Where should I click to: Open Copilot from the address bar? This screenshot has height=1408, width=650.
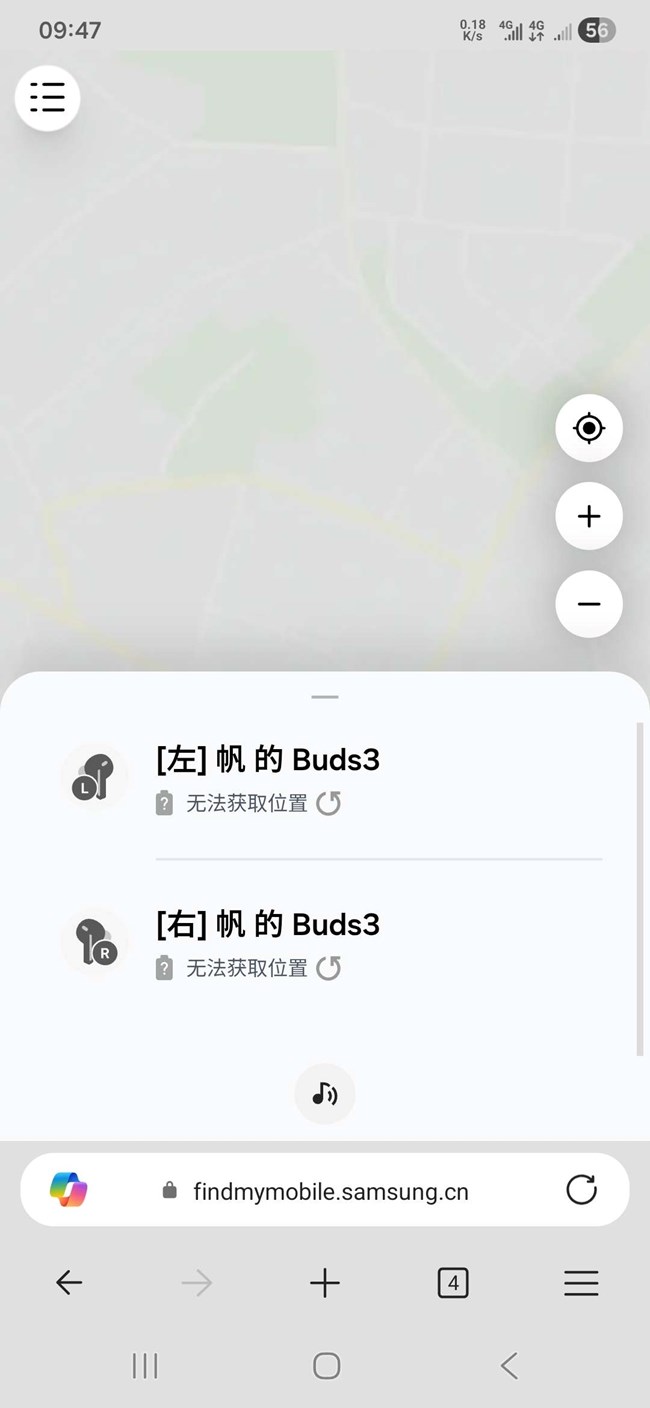[x=69, y=1190]
